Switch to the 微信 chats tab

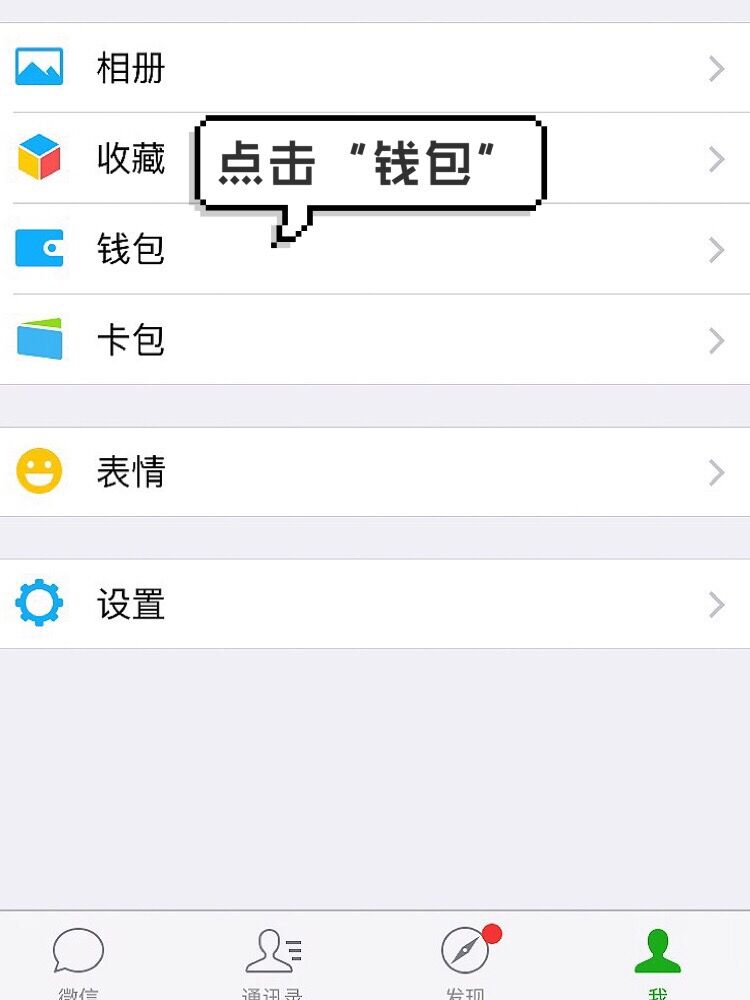(78, 958)
